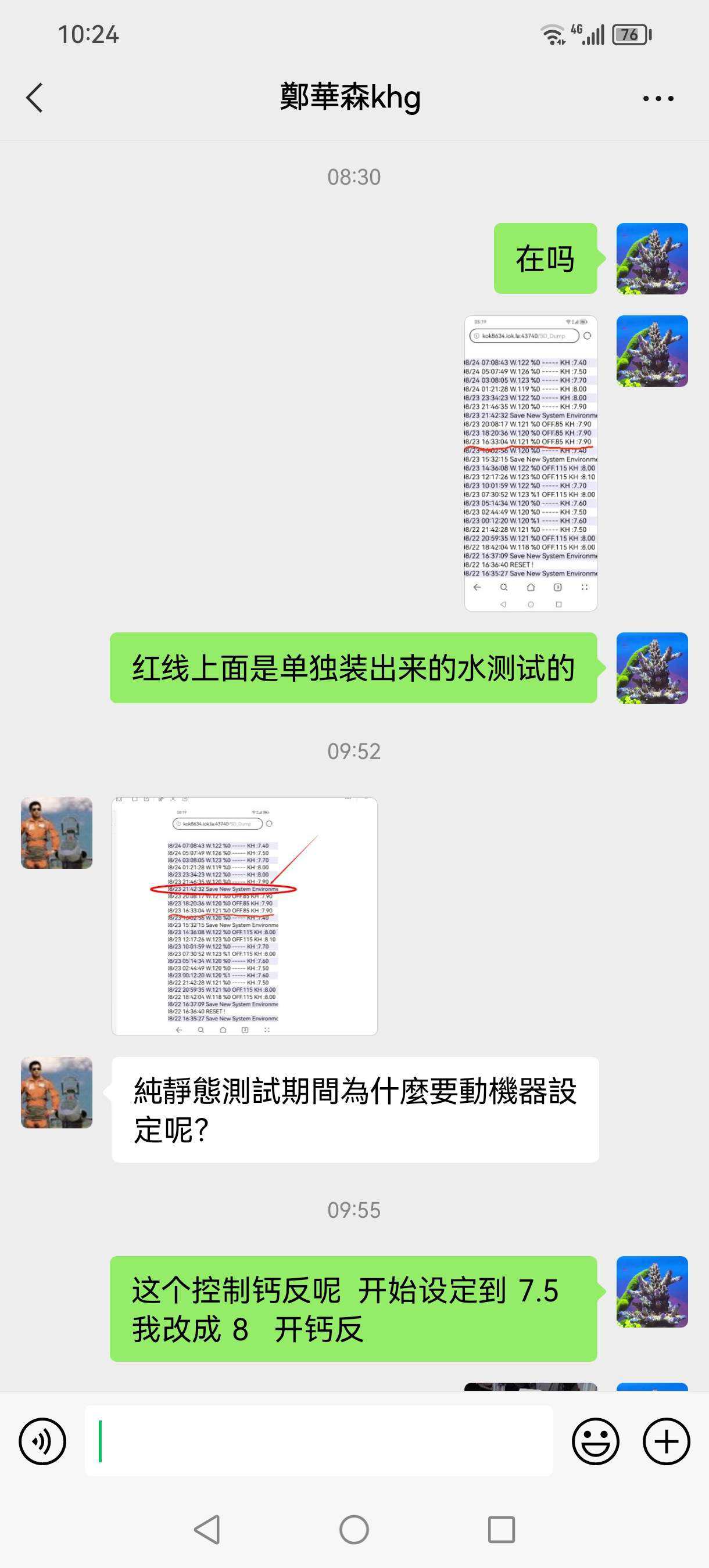Tap my avatar next to 在吗
Screen dimensions: 709x1568
(651, 258)
